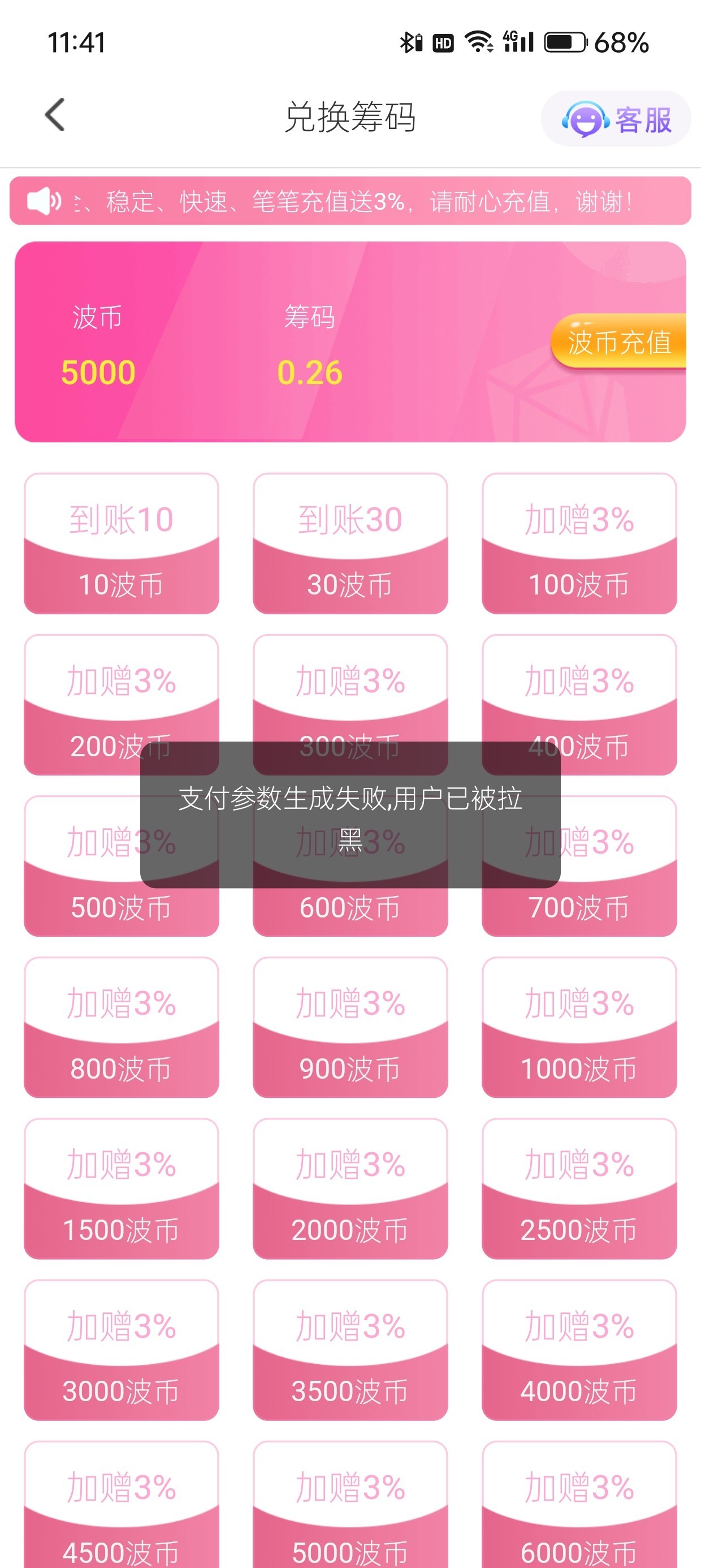Go back from the 兑换筹码 page

tap(55, 115)
